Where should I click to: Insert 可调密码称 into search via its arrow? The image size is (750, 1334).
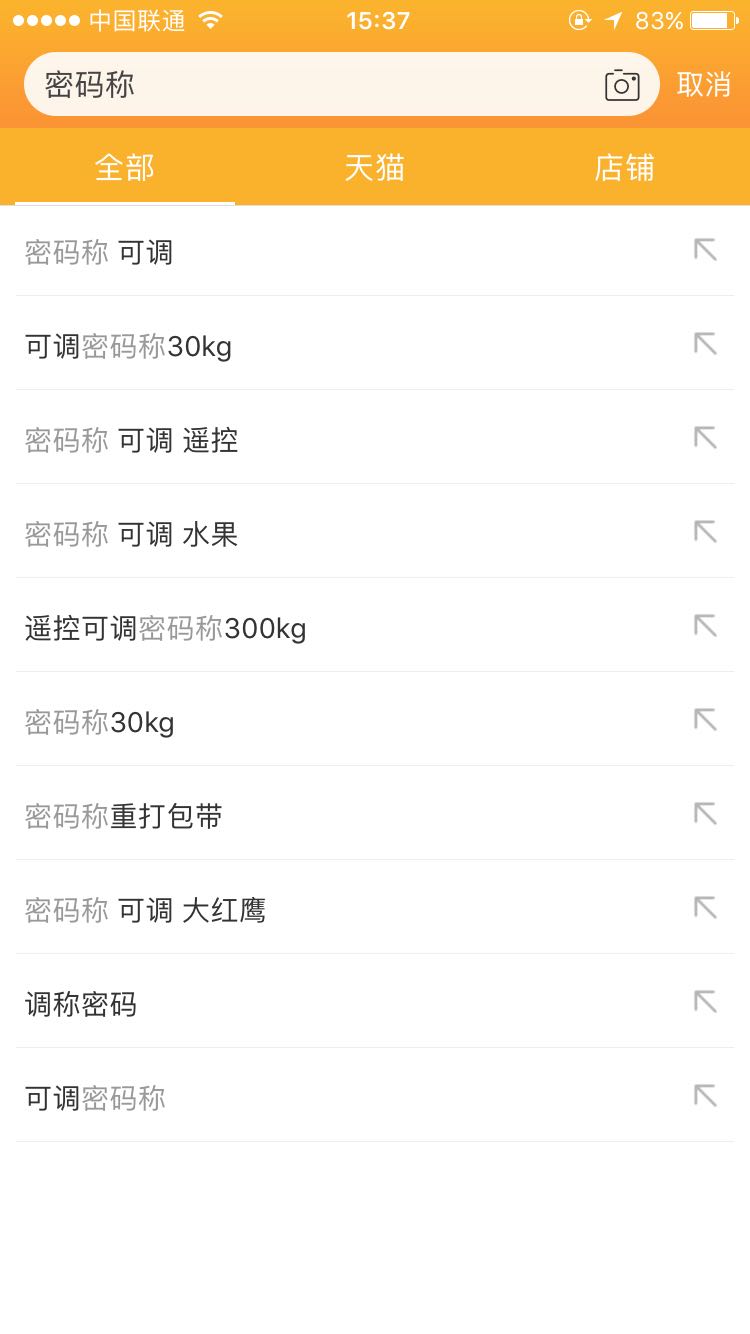coord(705,1096)
